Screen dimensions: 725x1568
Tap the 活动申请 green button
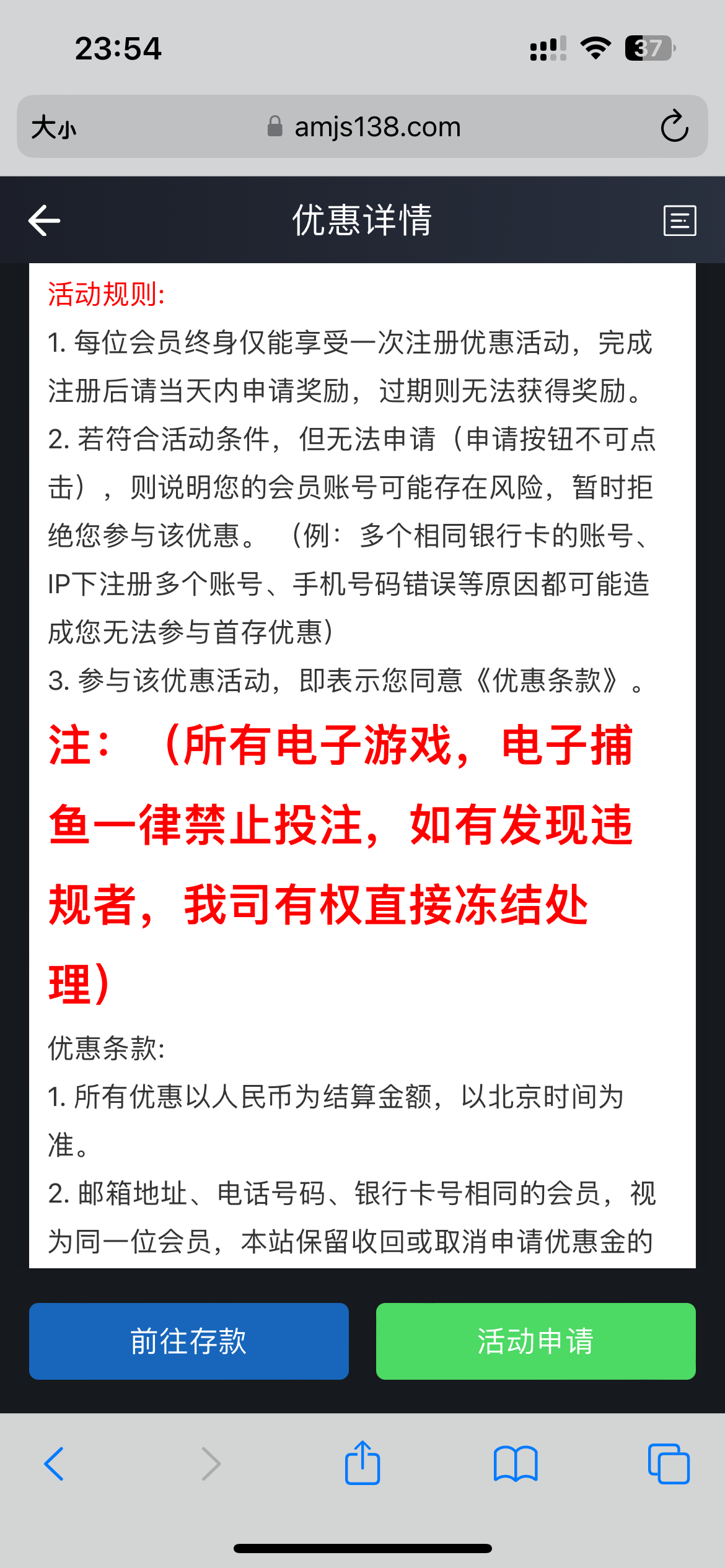pos(537,1341)
